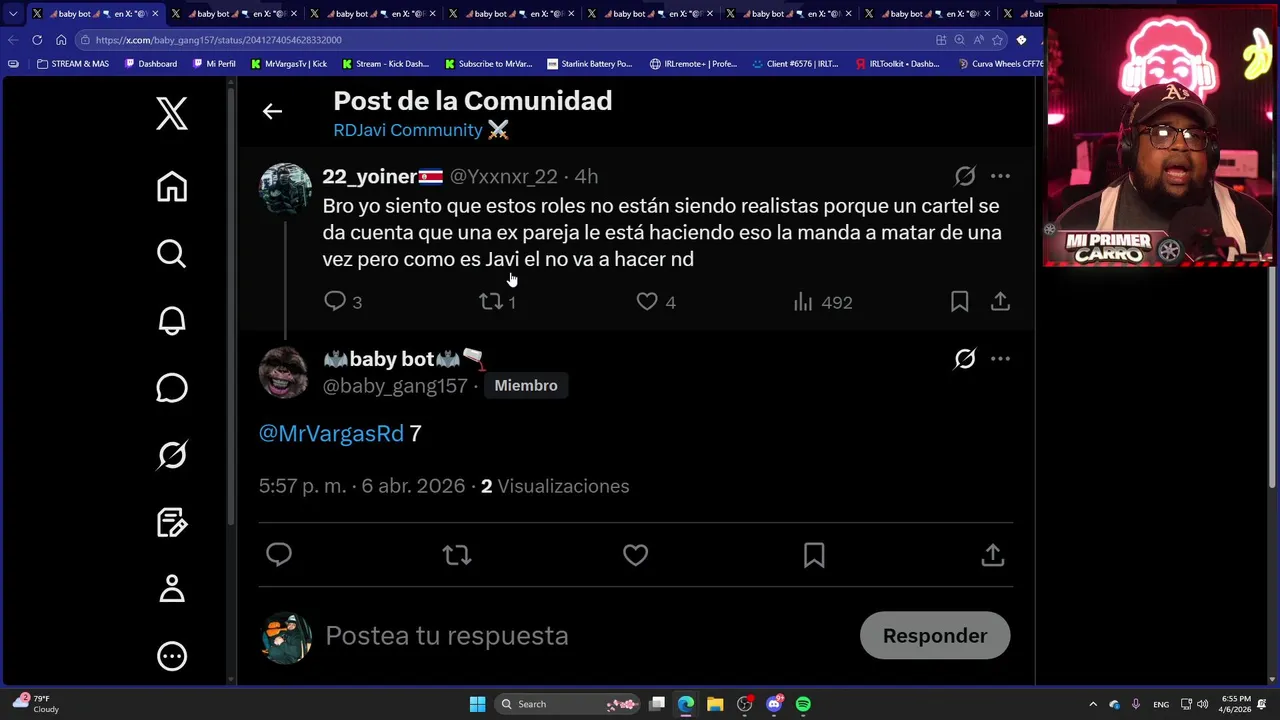
Task: Open Grok from the sidebar
Action: (x=172, y=455)
